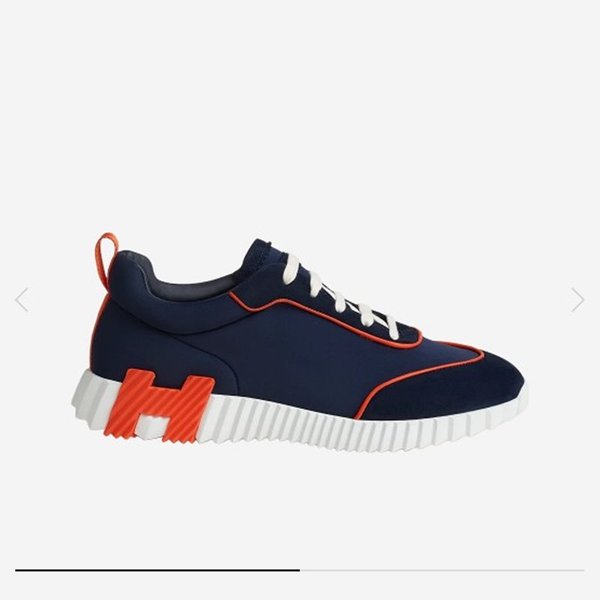The image size is (600, 600).
Task: Go to the previous product image arrow
Action: (x=22, y=300)
